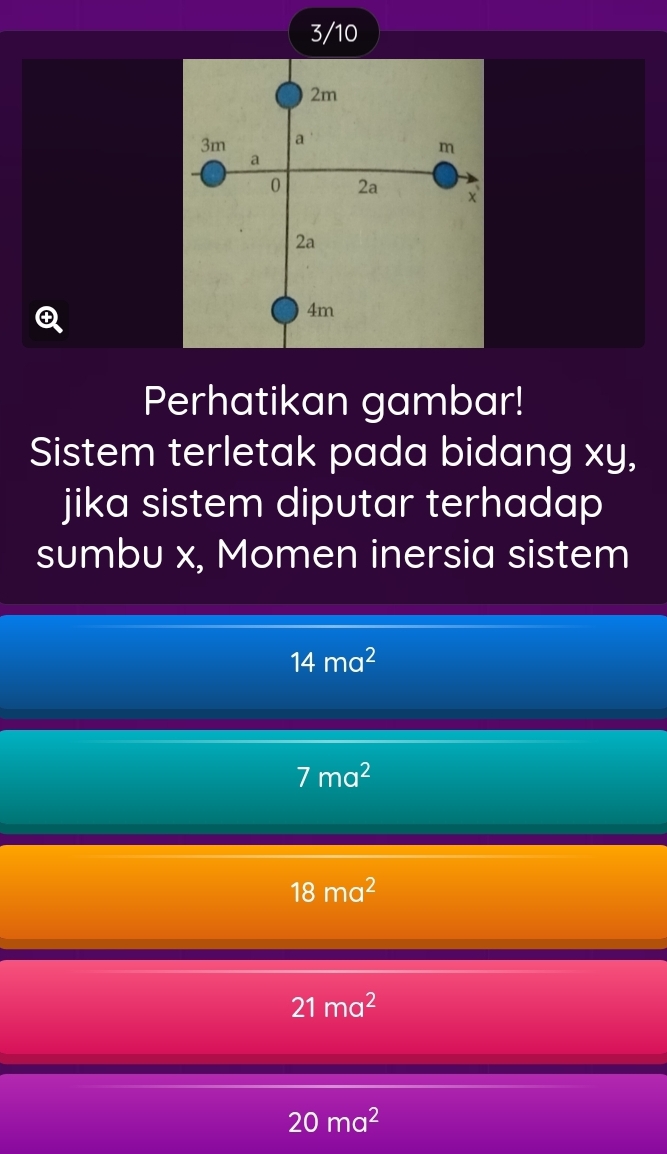Select the answer 14 ma²
The image size is (667, 1154).
333,661
